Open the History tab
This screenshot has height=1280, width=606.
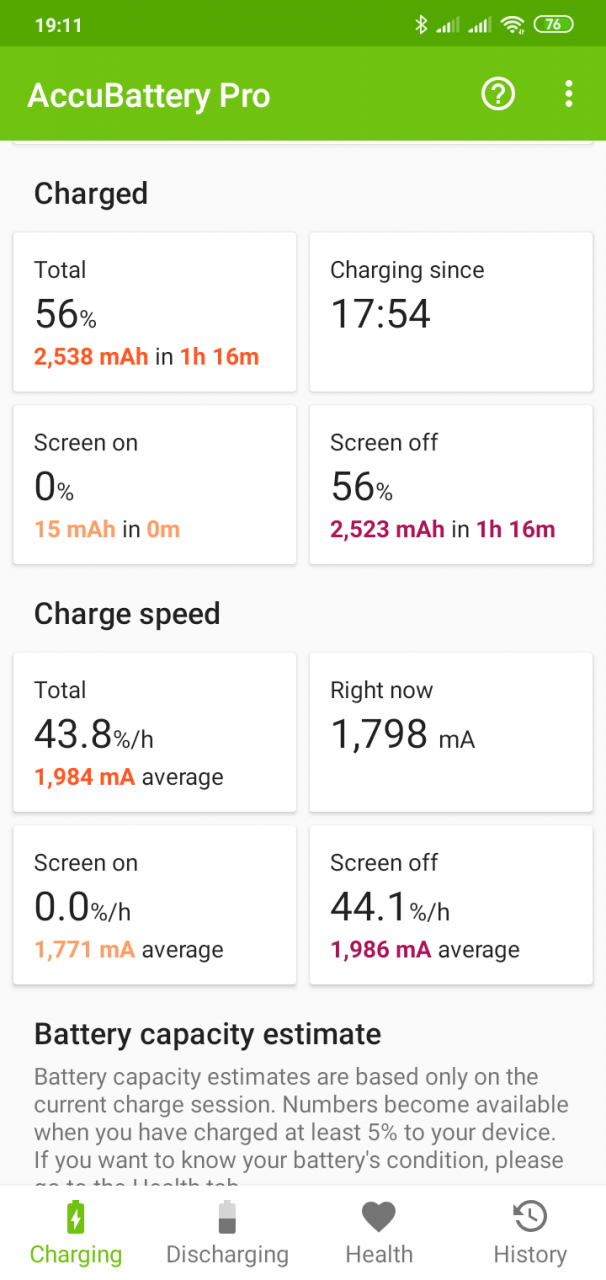click(x=530, y=1233)
